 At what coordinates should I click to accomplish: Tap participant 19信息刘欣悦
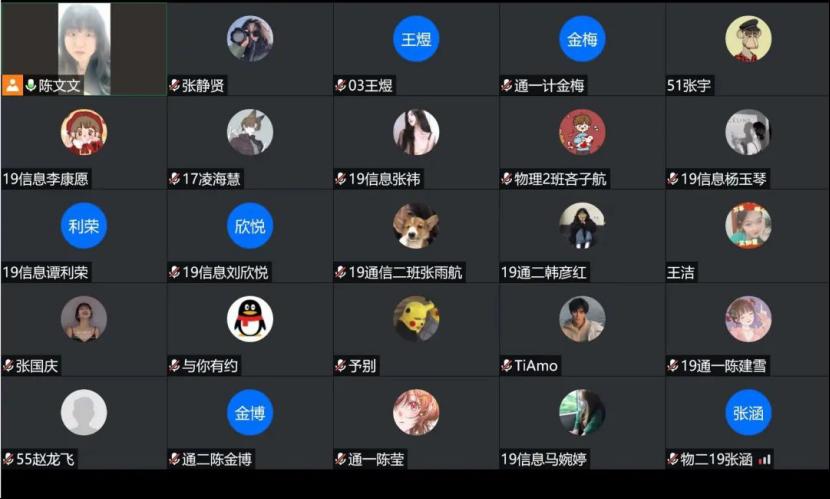249,235
